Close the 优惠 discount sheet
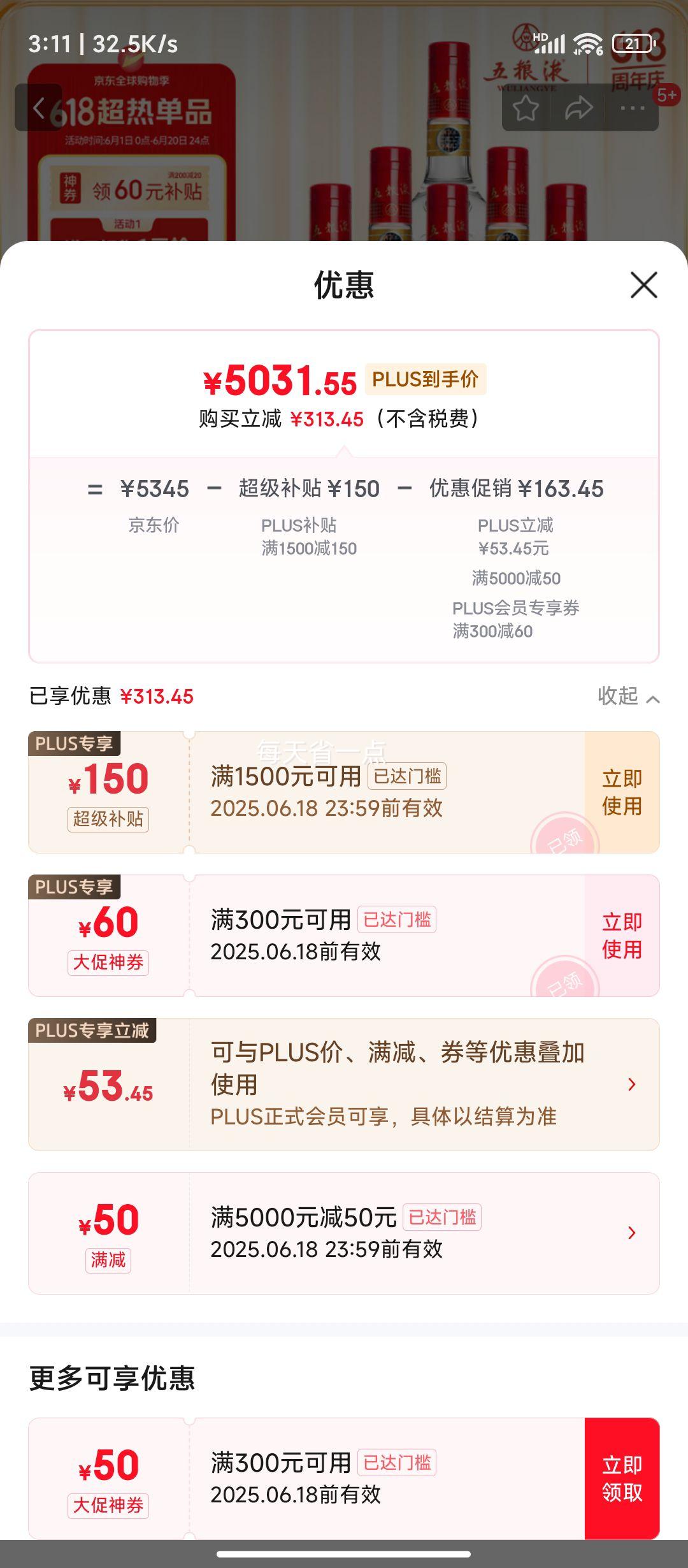688x1568 pixels. tap(643, 285)
